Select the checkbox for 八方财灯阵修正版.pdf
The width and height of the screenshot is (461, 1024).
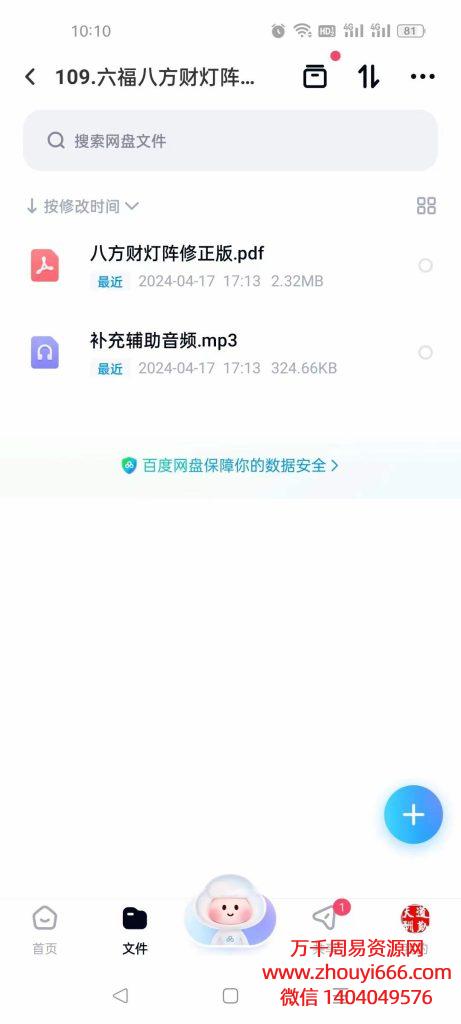coord(425,265)
